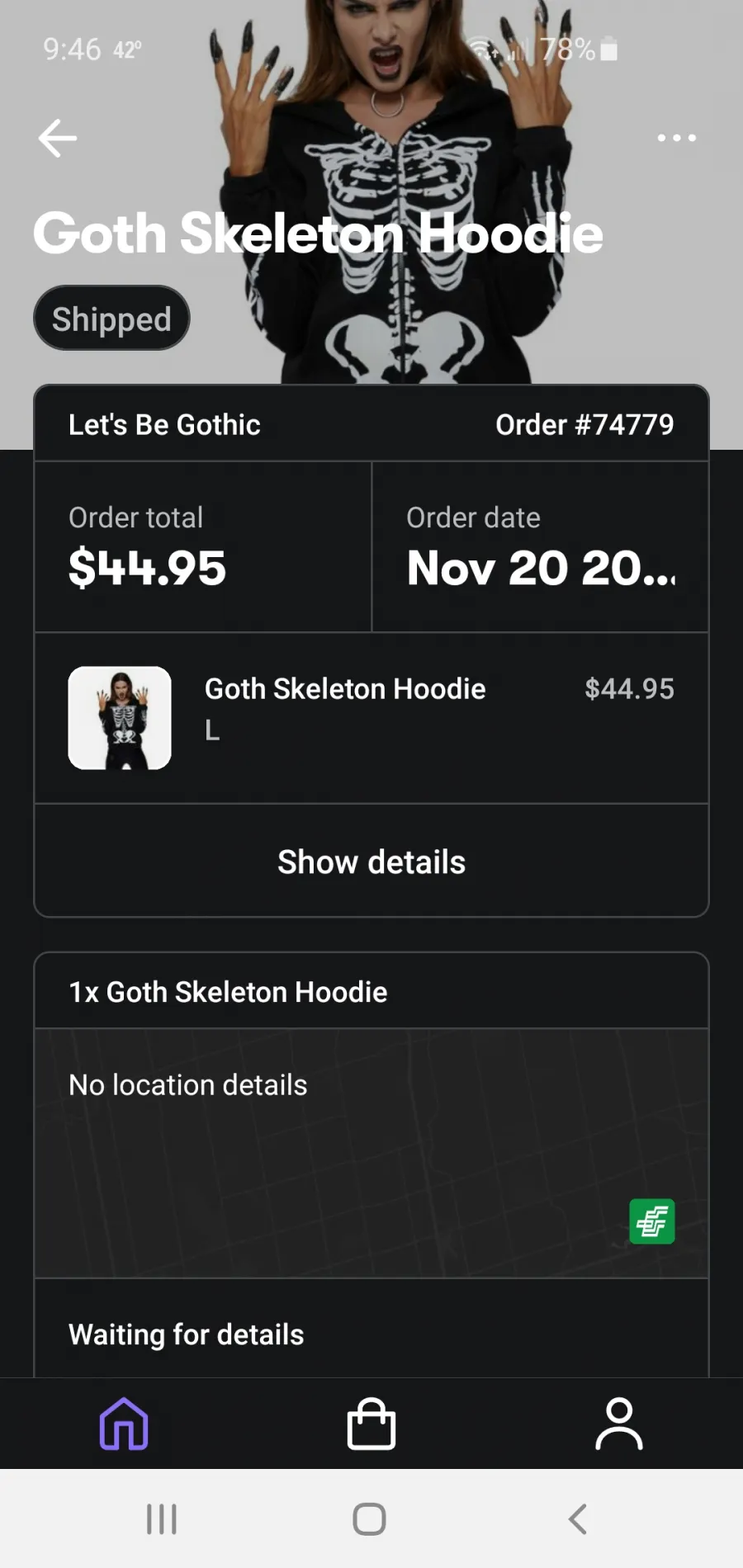Expand Show details for the order

pos(371,862)
